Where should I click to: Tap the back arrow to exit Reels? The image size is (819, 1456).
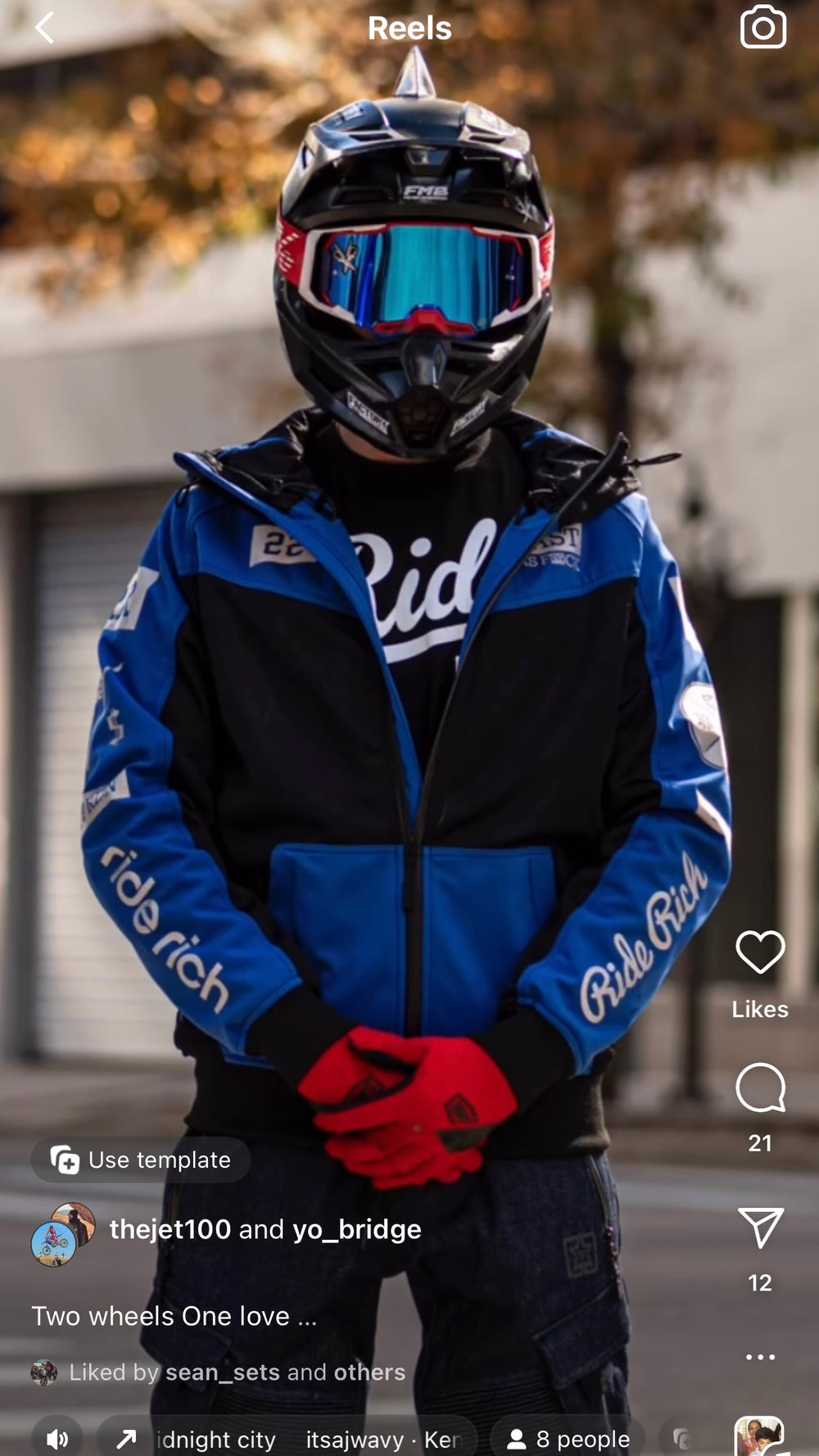tap(45, 28)
